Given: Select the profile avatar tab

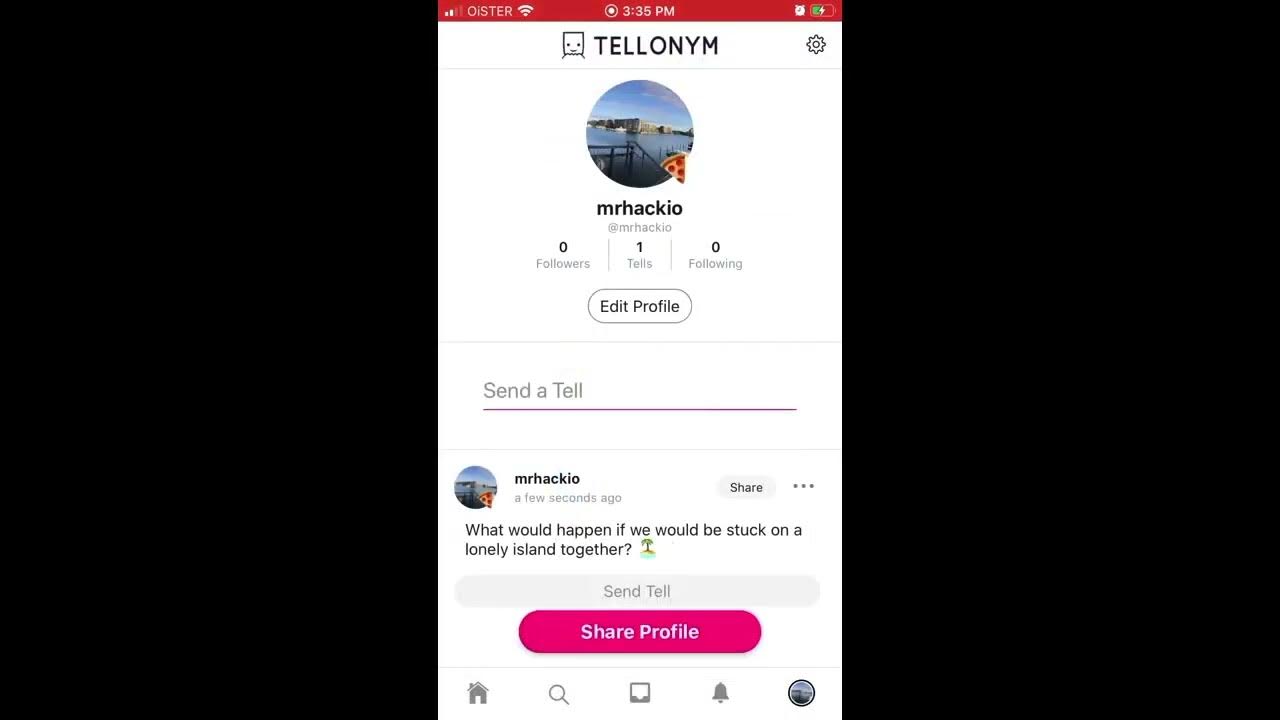Looking at the screenshot, I should pyautogui.click(x=801, y=693).
